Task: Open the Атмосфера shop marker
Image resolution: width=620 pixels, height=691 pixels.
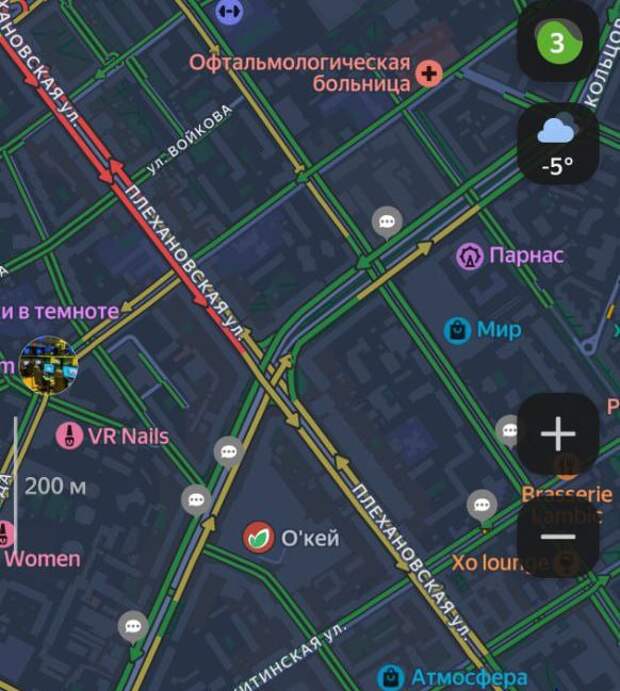Action: pos(394,677)
